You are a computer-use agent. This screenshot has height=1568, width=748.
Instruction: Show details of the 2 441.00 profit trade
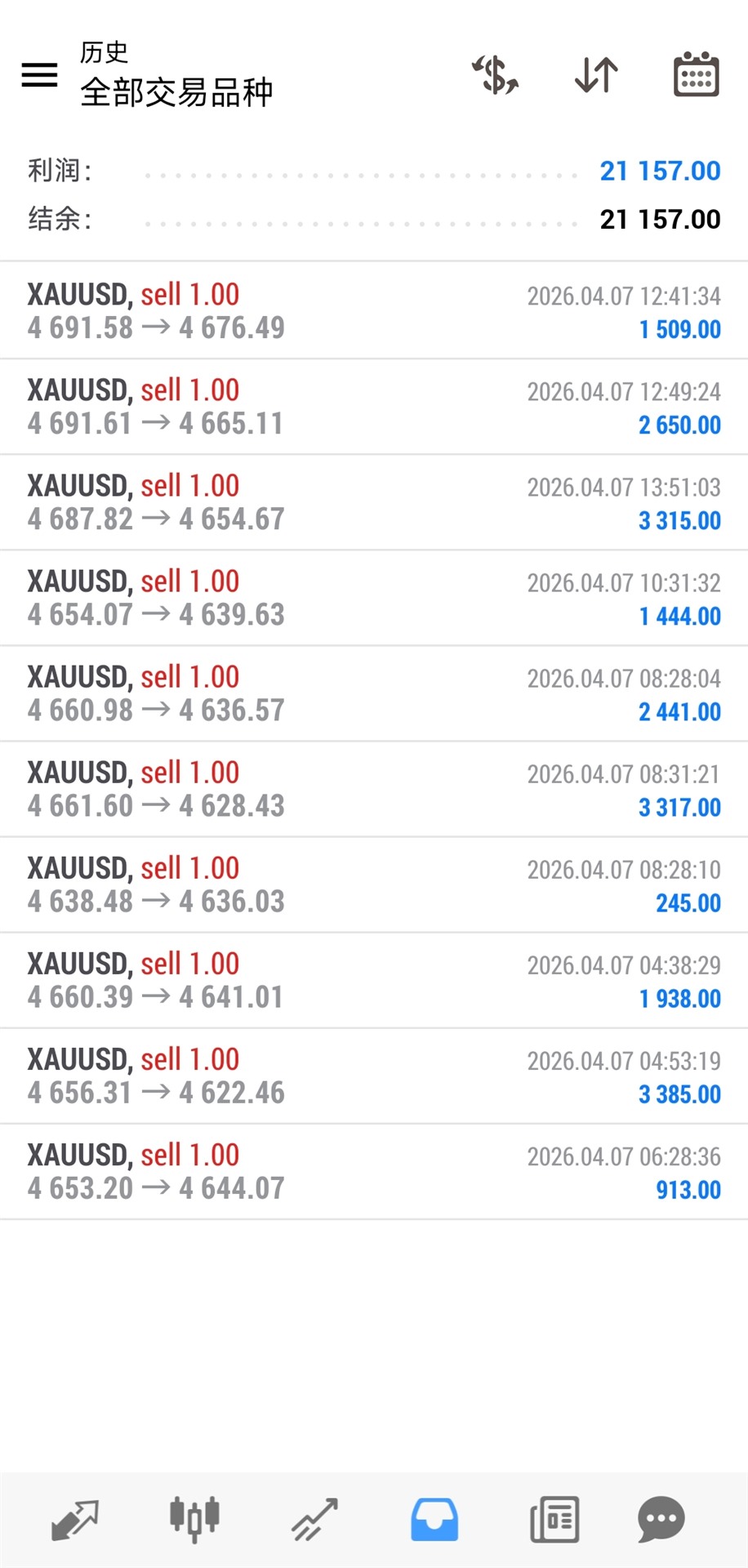(374, 693)
